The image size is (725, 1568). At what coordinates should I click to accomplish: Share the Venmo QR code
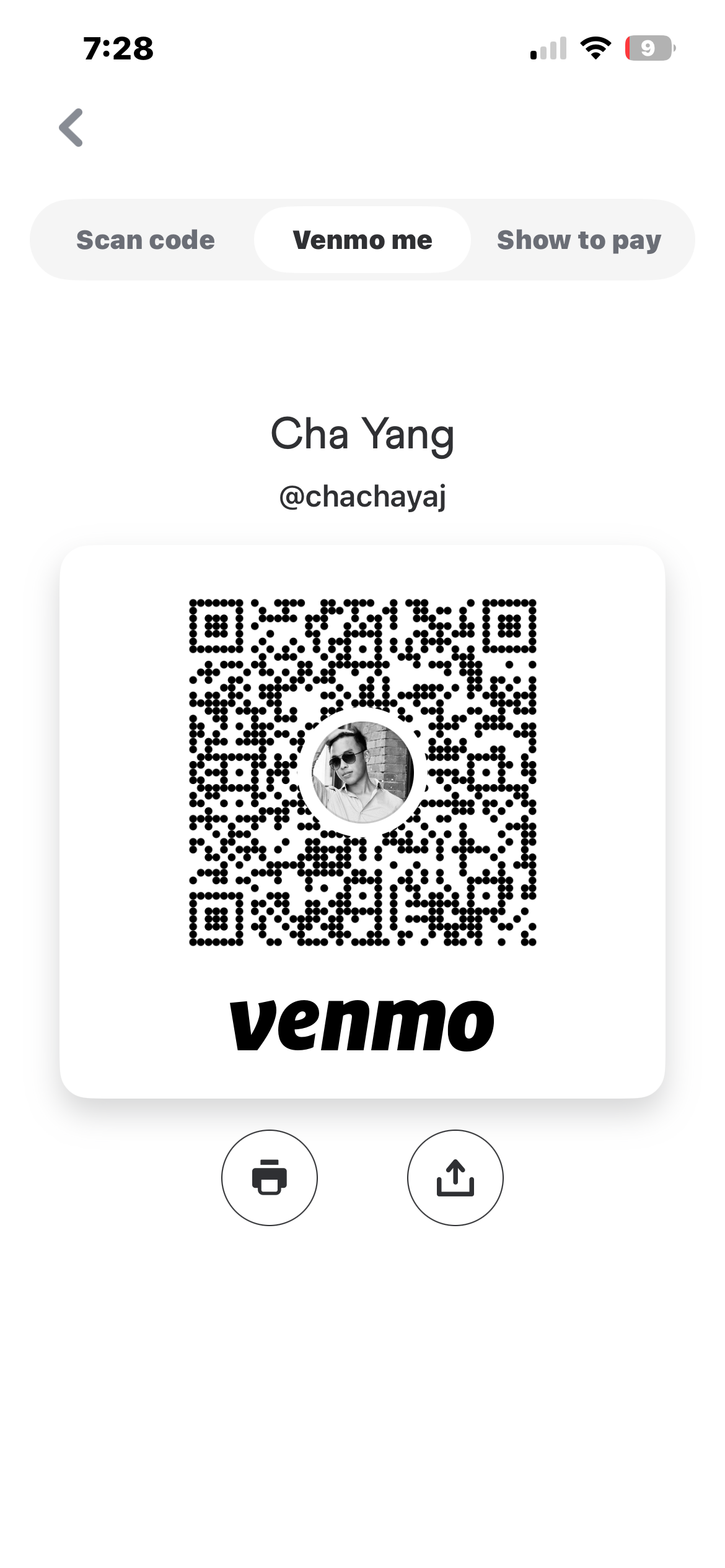pyautogui.click(x=455, y=1177)
